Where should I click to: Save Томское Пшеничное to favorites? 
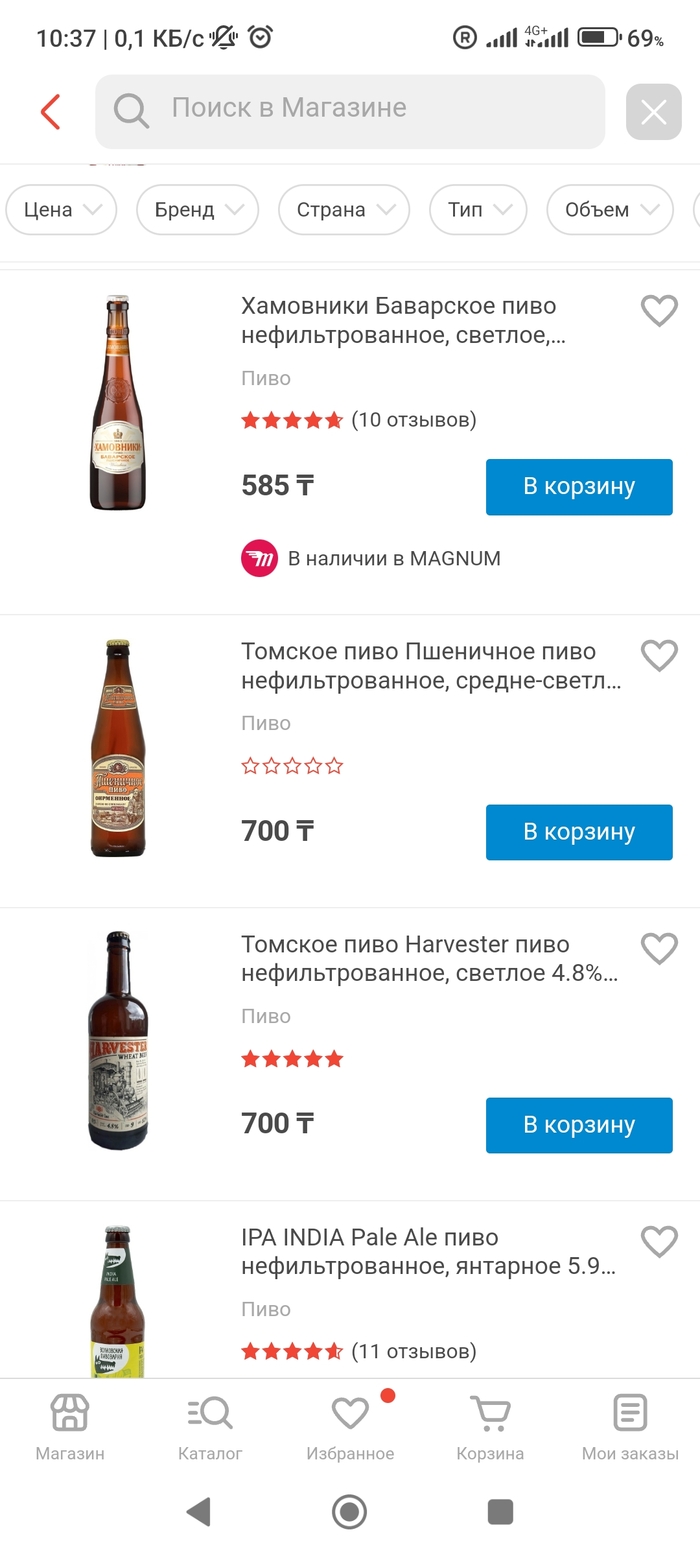pos(659,656)
